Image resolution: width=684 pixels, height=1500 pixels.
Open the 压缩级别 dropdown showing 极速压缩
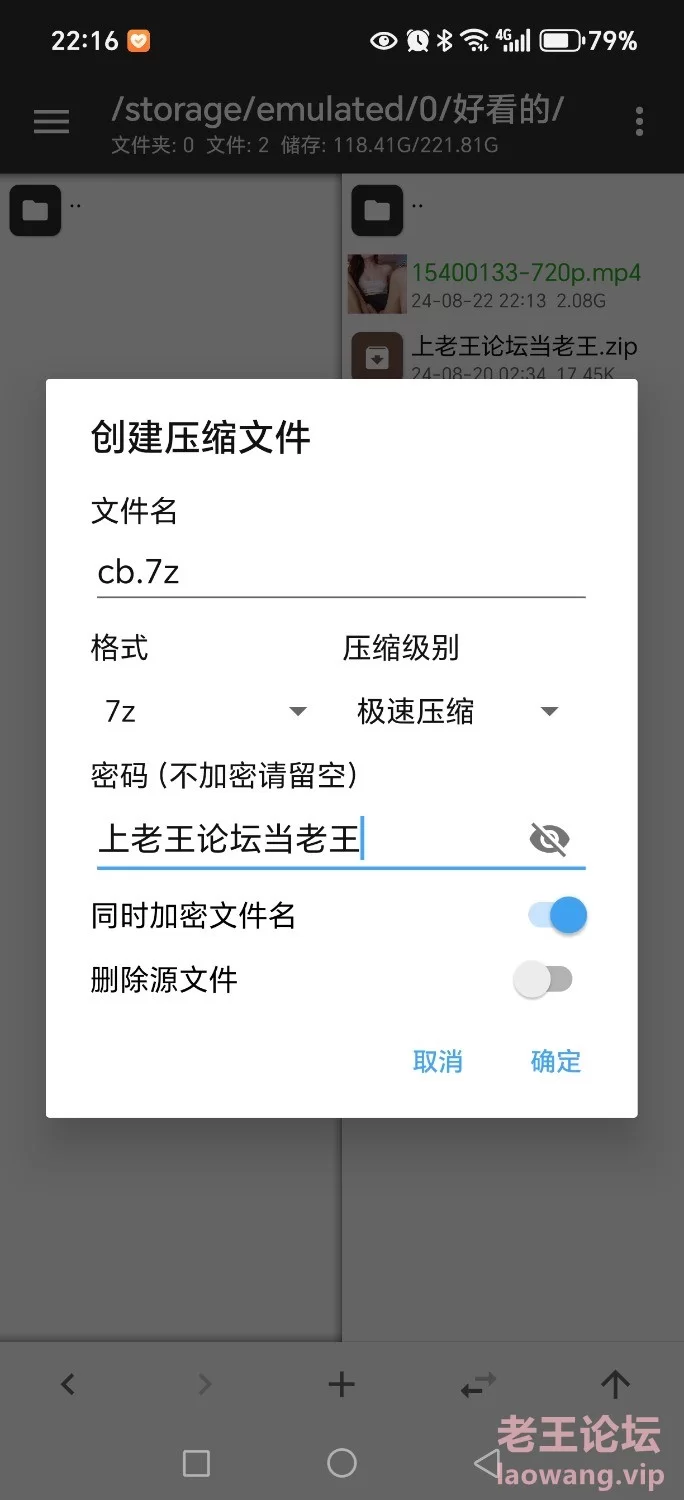tap(456, 711)
